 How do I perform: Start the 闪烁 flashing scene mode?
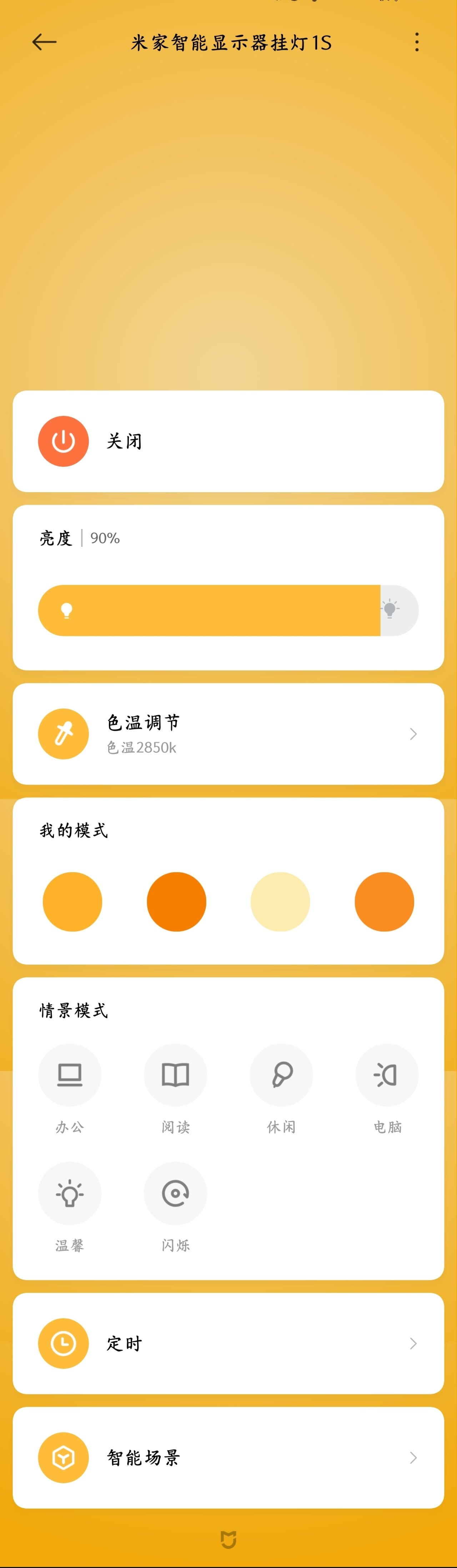(x=176, y=1193)
